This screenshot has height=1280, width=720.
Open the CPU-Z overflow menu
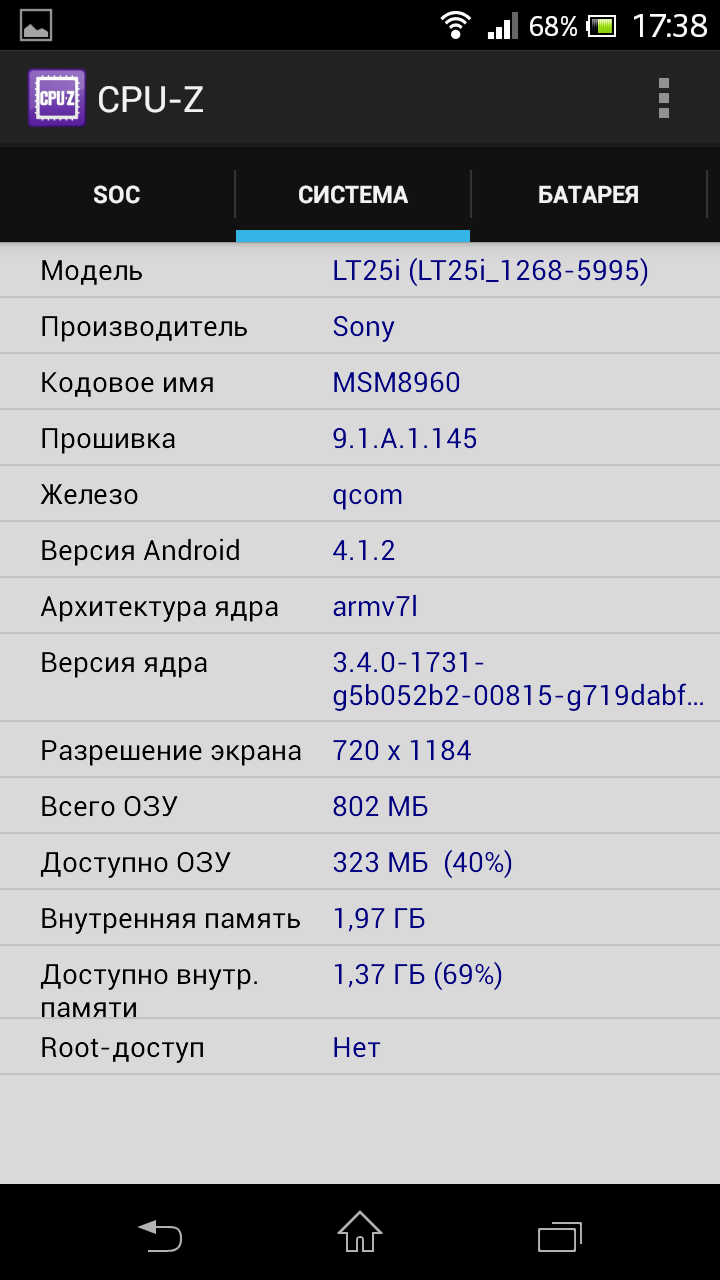(x=663, y=98)
